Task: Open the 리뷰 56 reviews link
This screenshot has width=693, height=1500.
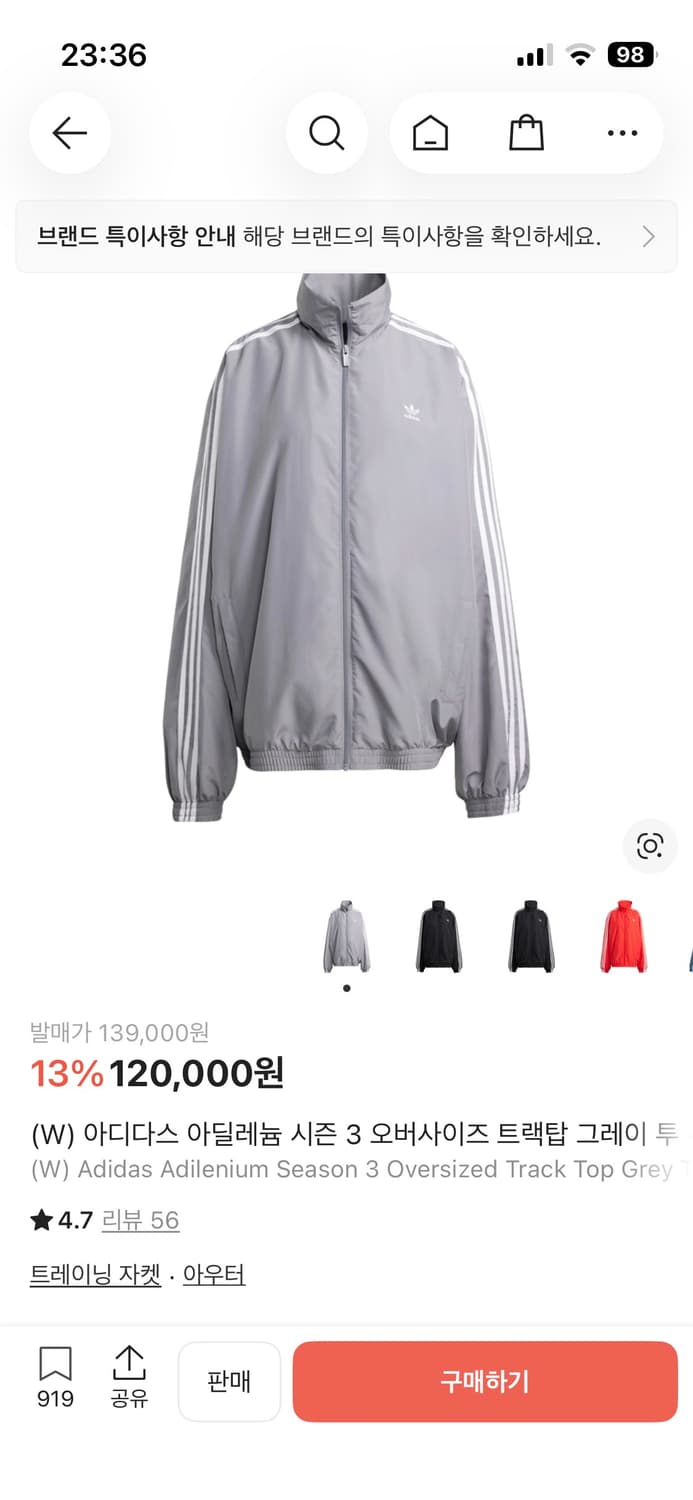Action: (x=140, y=1220)
